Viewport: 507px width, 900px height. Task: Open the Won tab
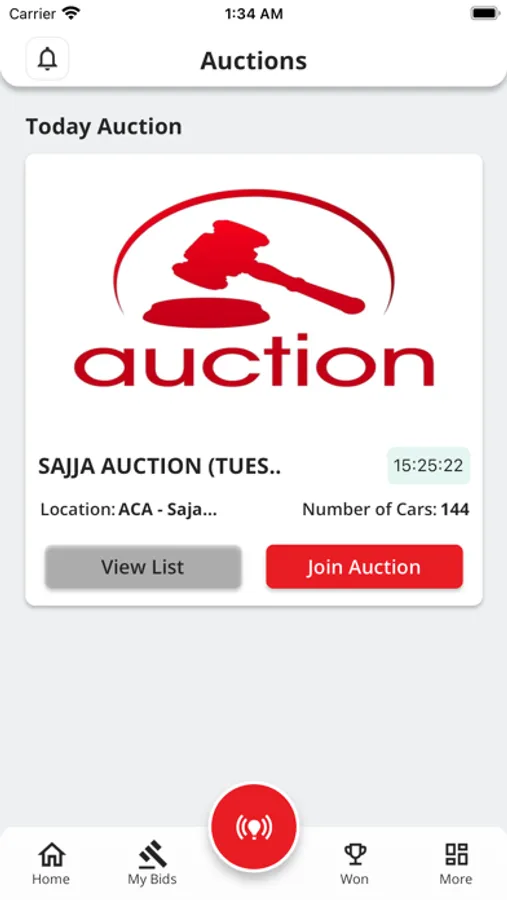point(354,864)
